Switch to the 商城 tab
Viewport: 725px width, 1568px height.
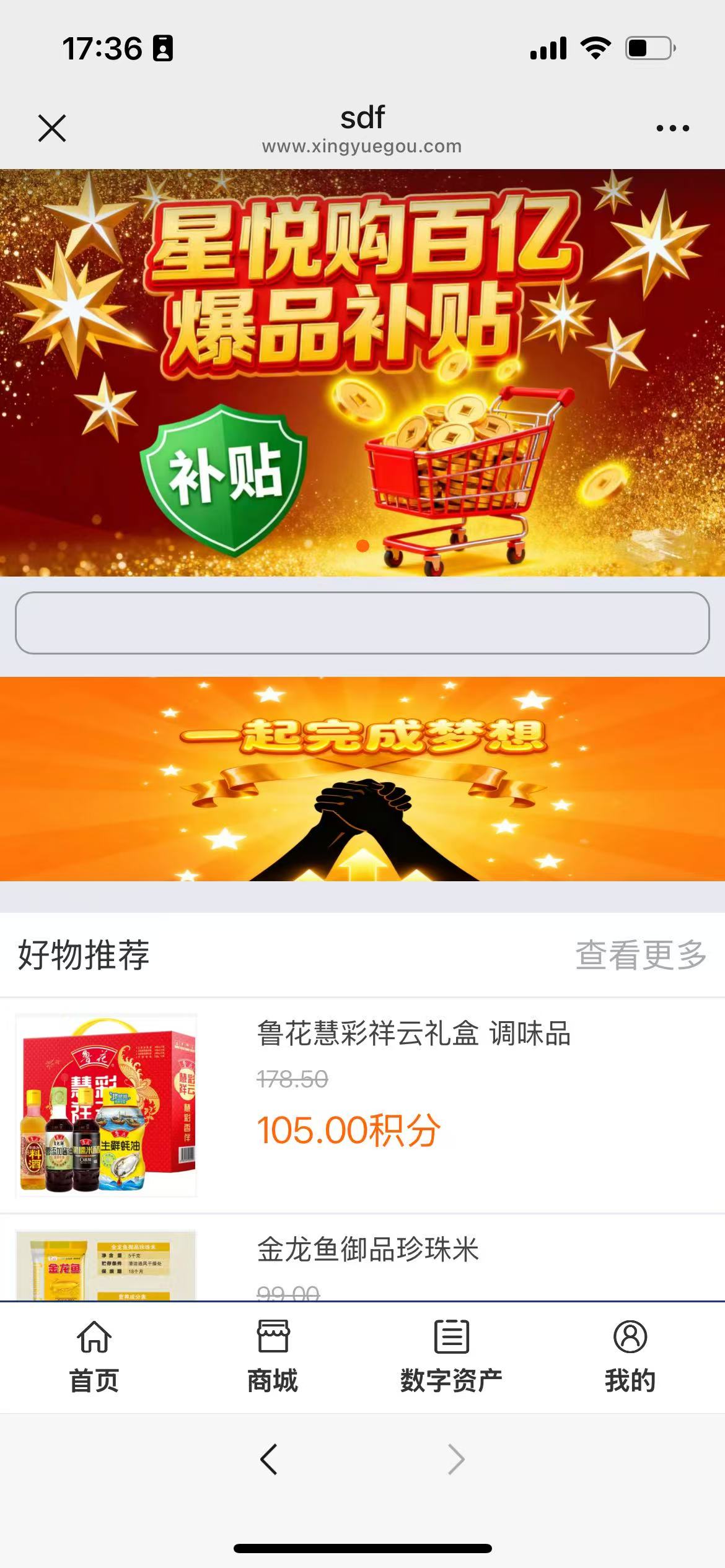[273, 1354]
